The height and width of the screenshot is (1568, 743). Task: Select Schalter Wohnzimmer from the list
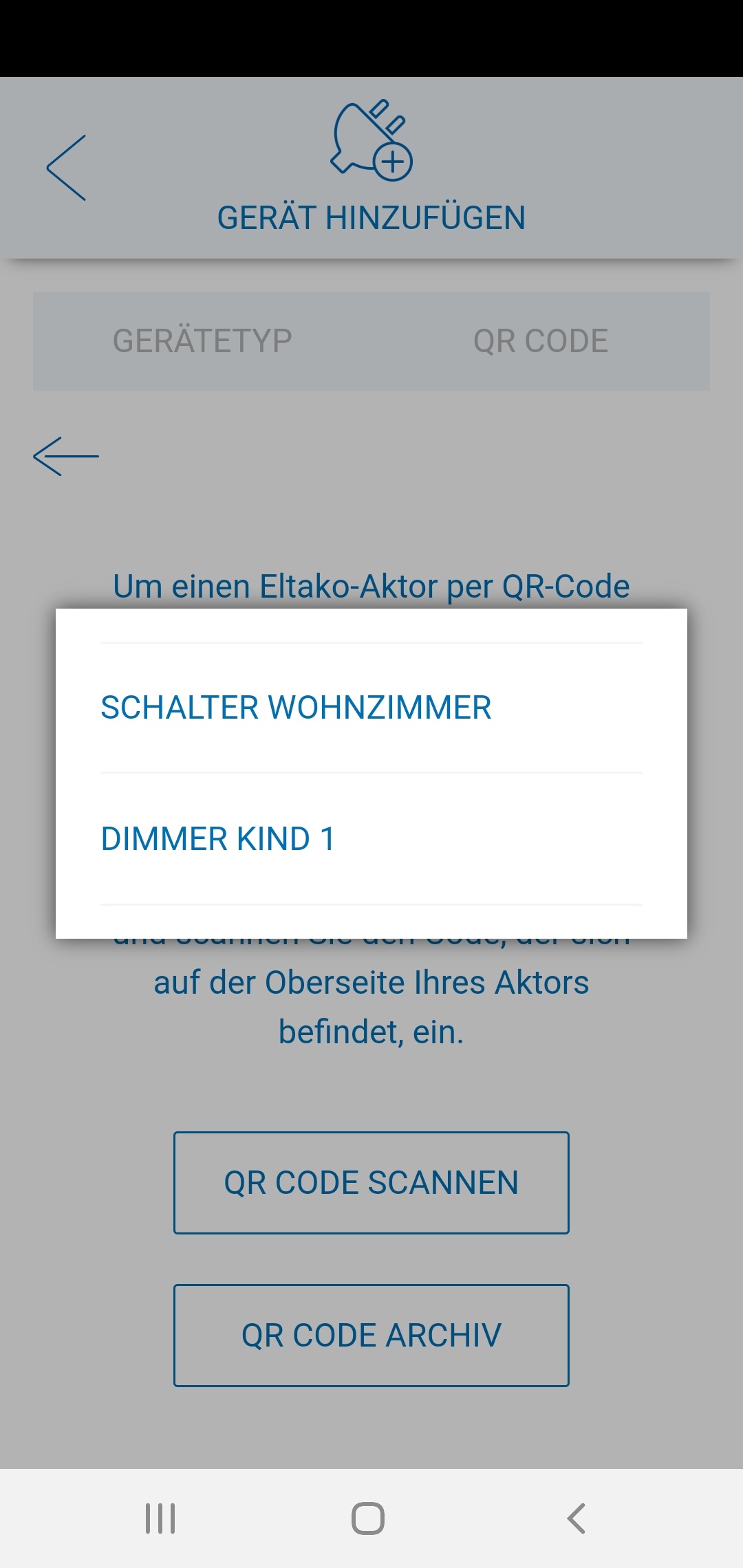point(296,708)
